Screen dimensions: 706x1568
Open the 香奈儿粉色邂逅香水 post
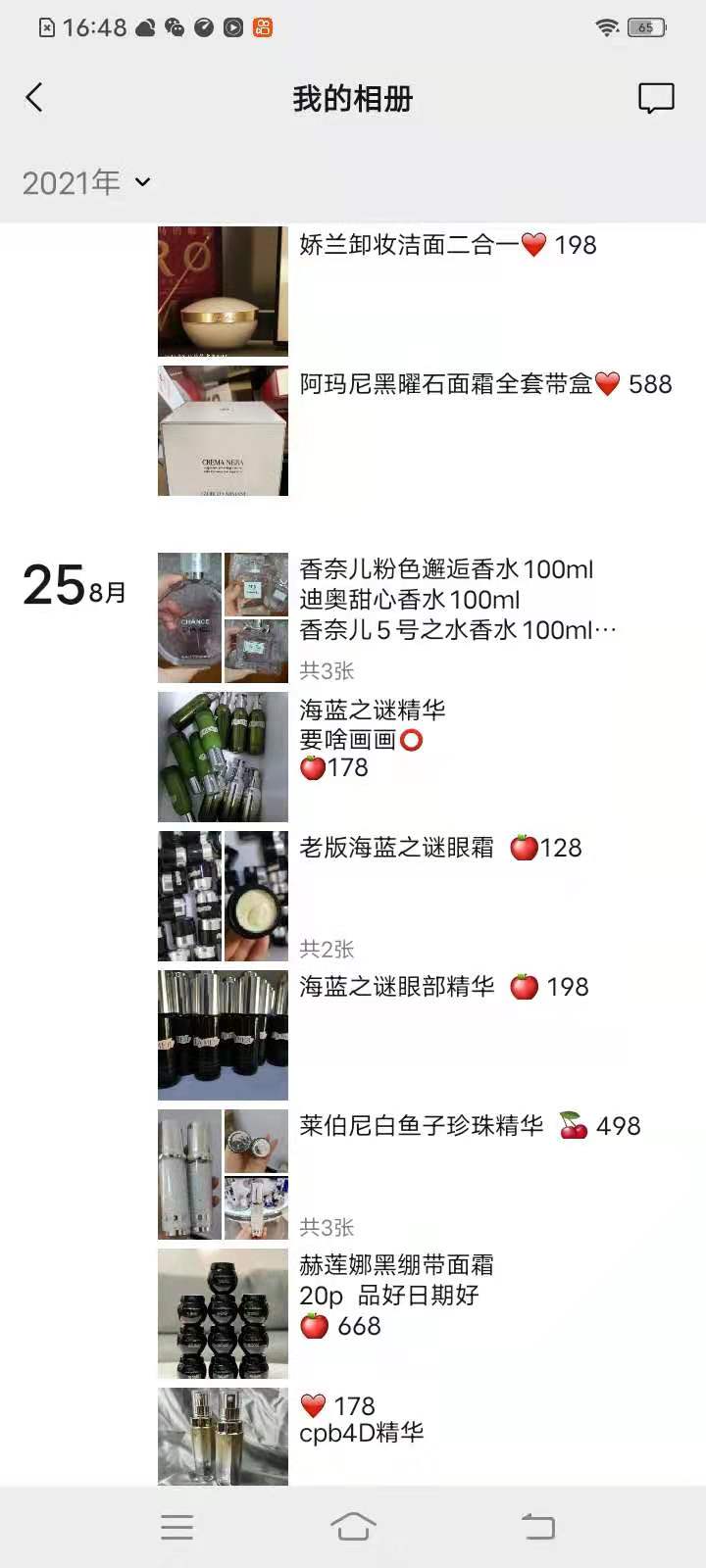422,617
